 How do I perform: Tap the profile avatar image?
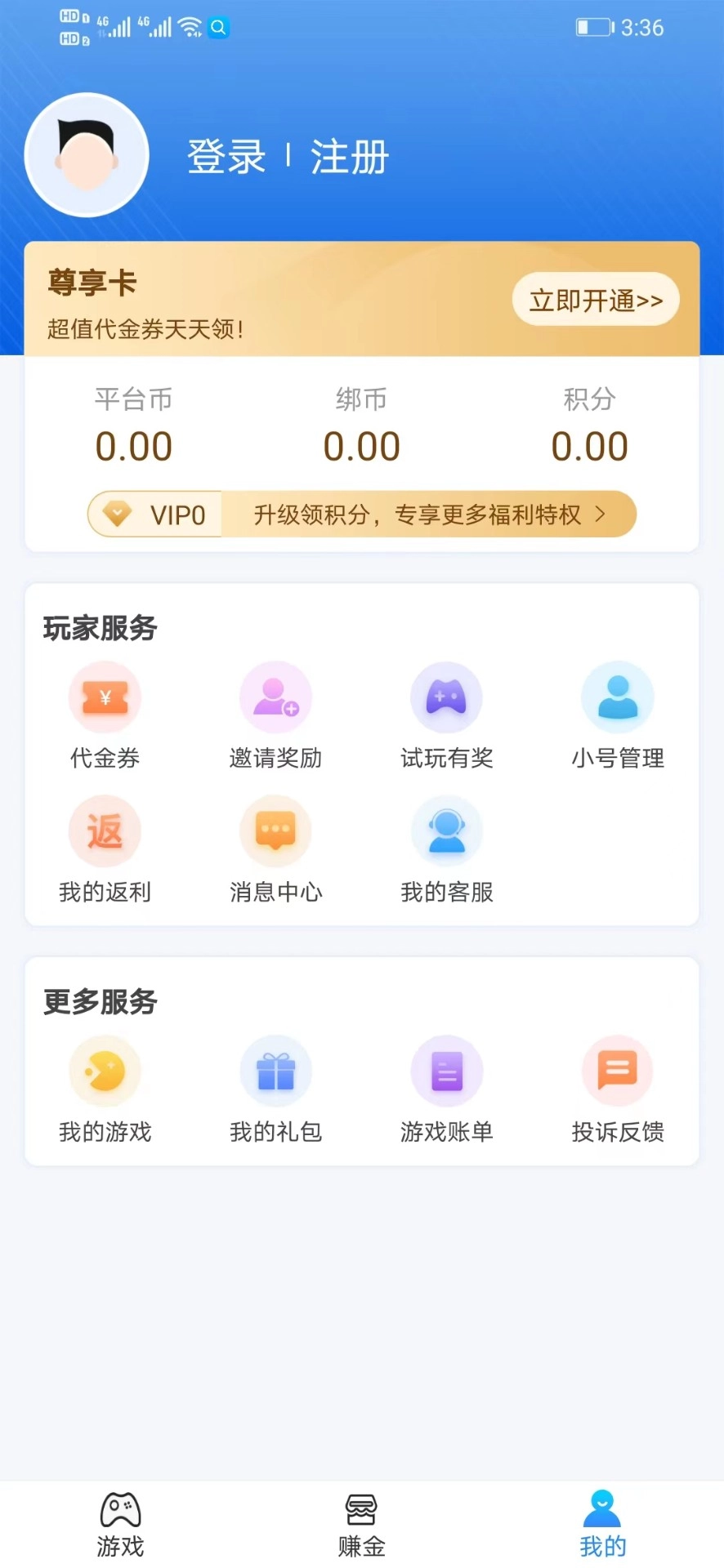click(x=86, y=154)
